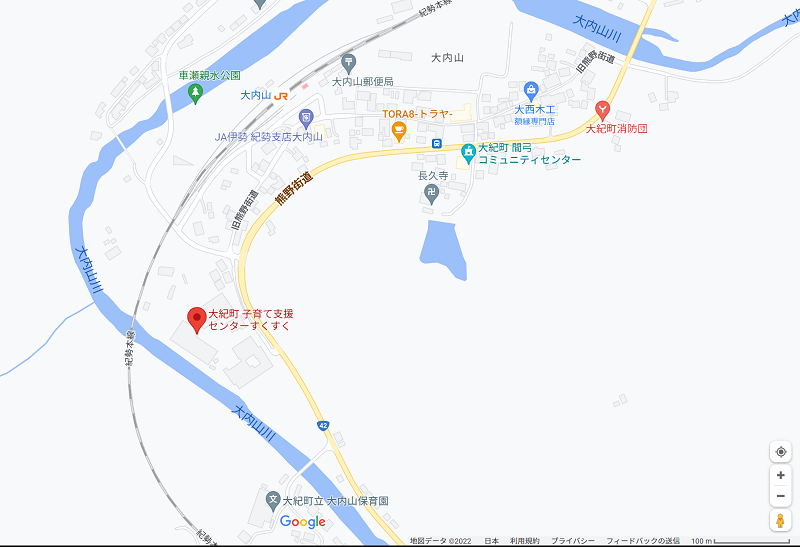Open the 車瀬親水公園 park marker
The image size is (800, 547).
(196, 93)
